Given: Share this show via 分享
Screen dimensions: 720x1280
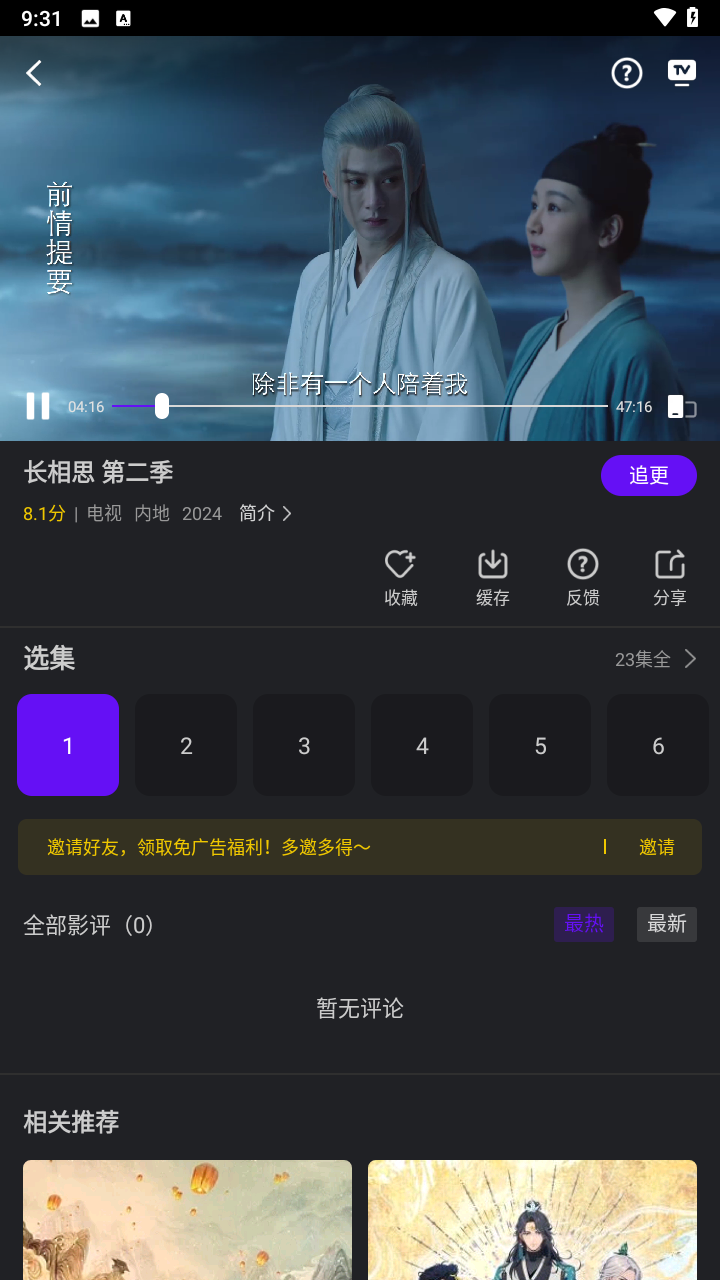Looking at the screenshot, I should tap(669, 577).
